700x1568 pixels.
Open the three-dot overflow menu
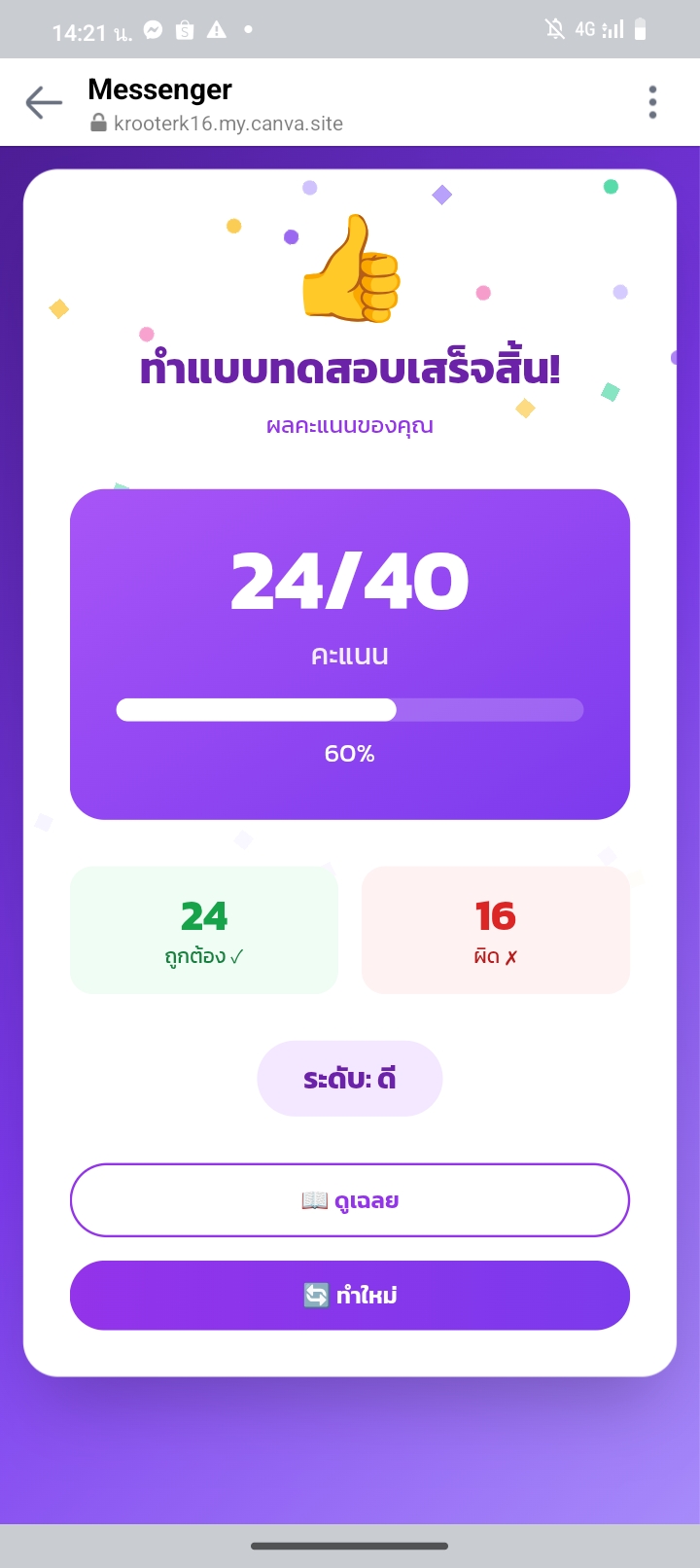pos(652,102)
